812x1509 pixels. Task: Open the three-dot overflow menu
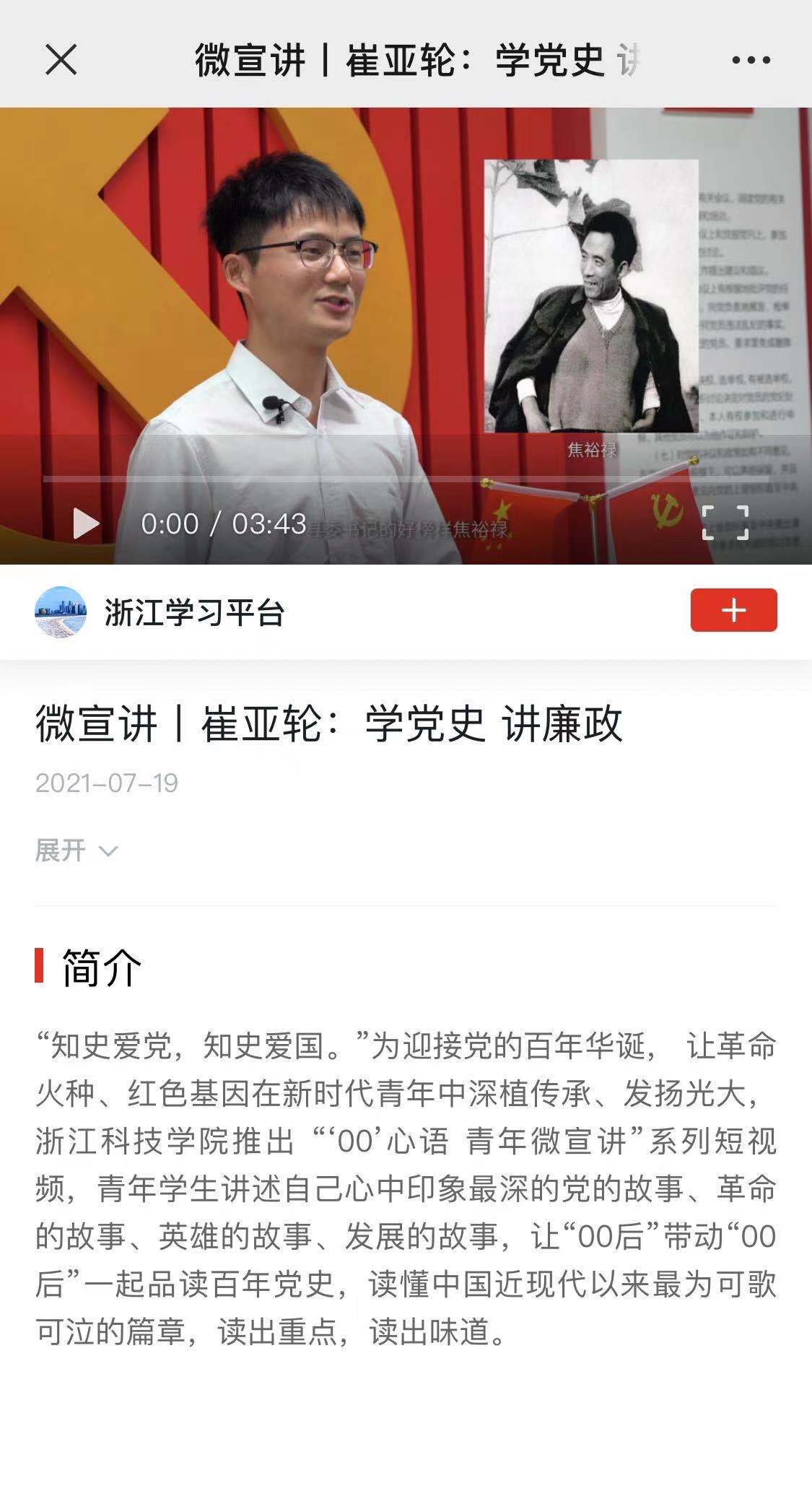(751, 60)
